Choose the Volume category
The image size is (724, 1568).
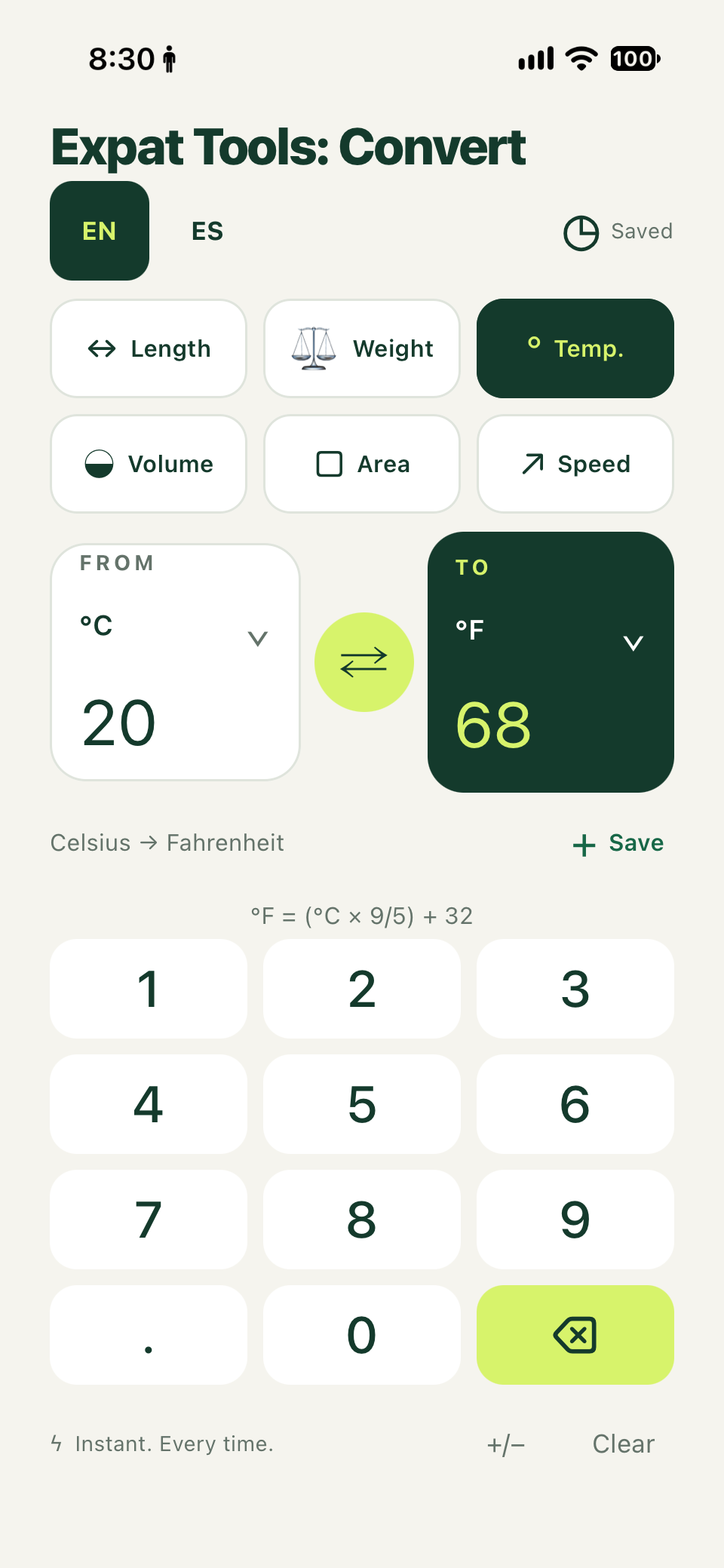149,464
